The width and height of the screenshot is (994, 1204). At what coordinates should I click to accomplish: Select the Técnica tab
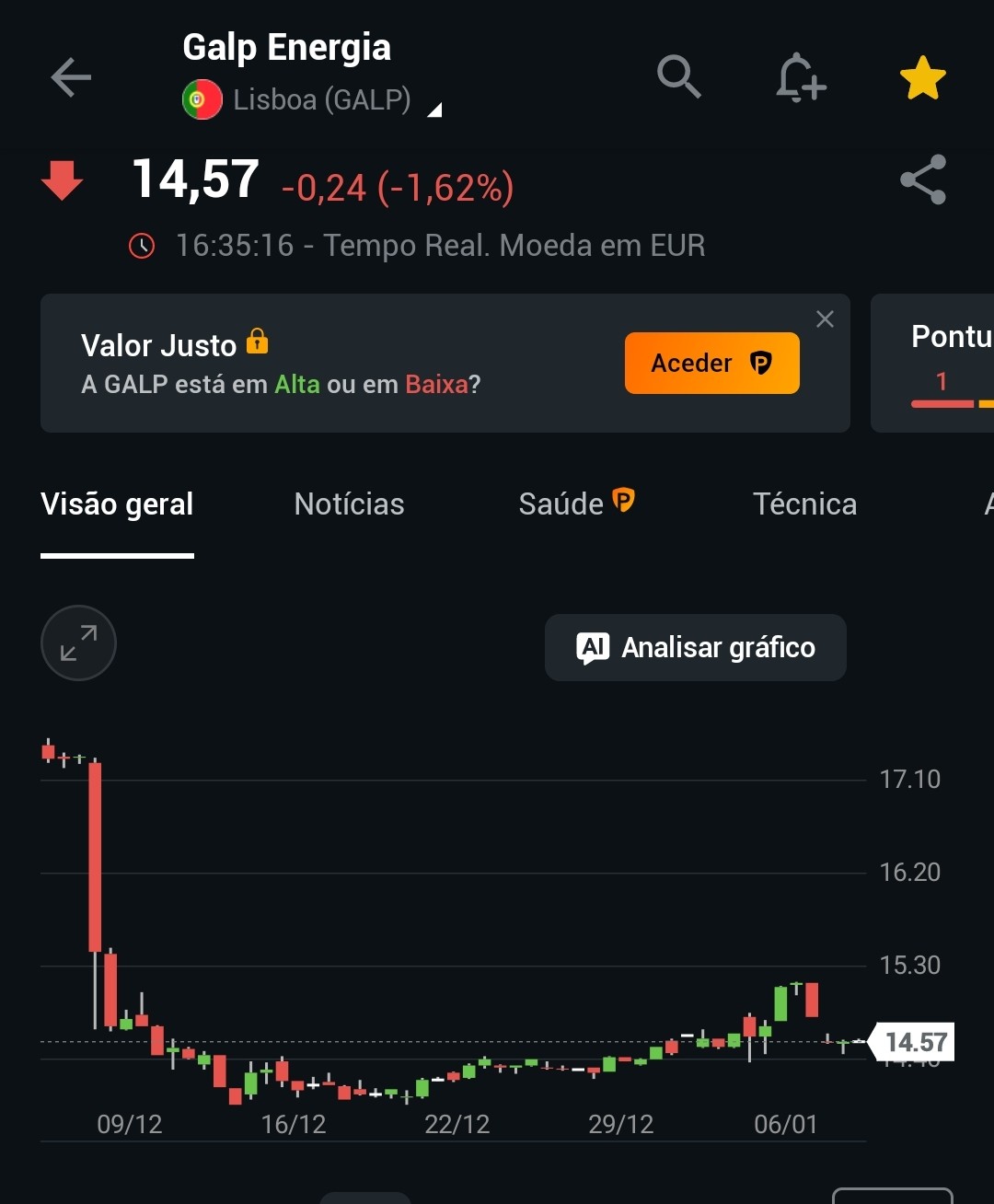[804, 504]
